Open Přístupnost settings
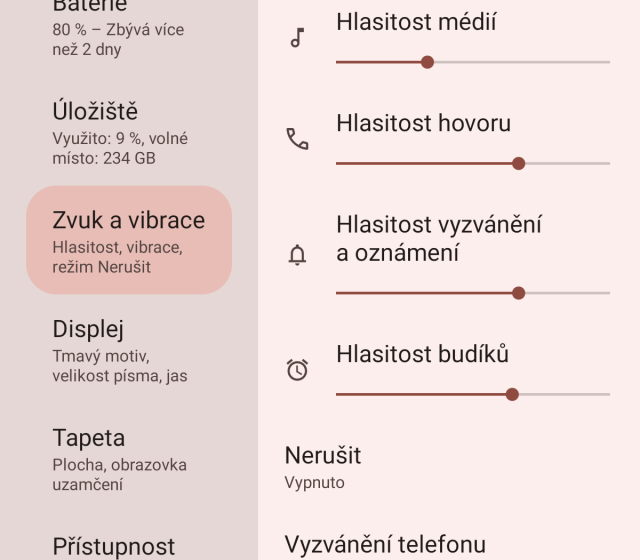 [x=128, y=545]
